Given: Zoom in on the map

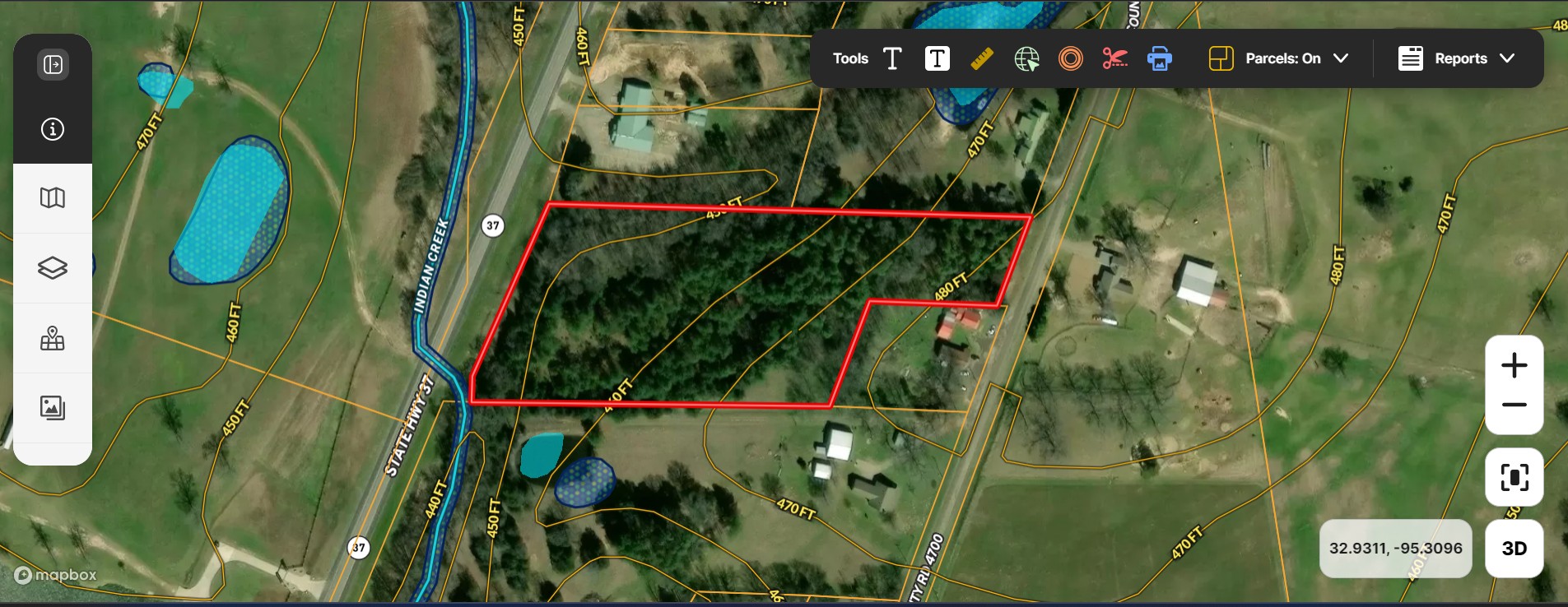Looking at the screenshot, I should pyautogui.click(x=1514, y=365).
